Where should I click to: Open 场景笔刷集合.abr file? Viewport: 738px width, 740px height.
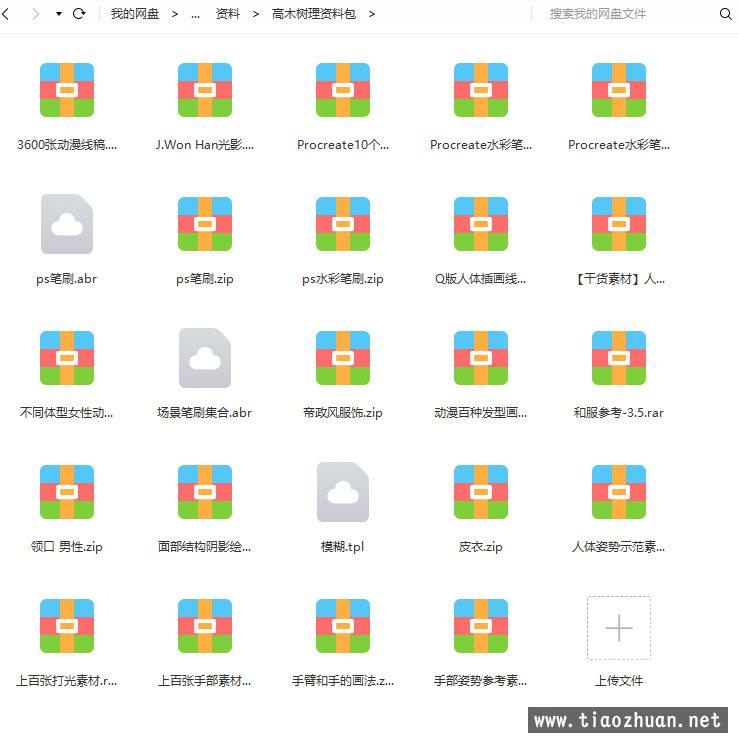pyautogui.click(x=205, y=359)
